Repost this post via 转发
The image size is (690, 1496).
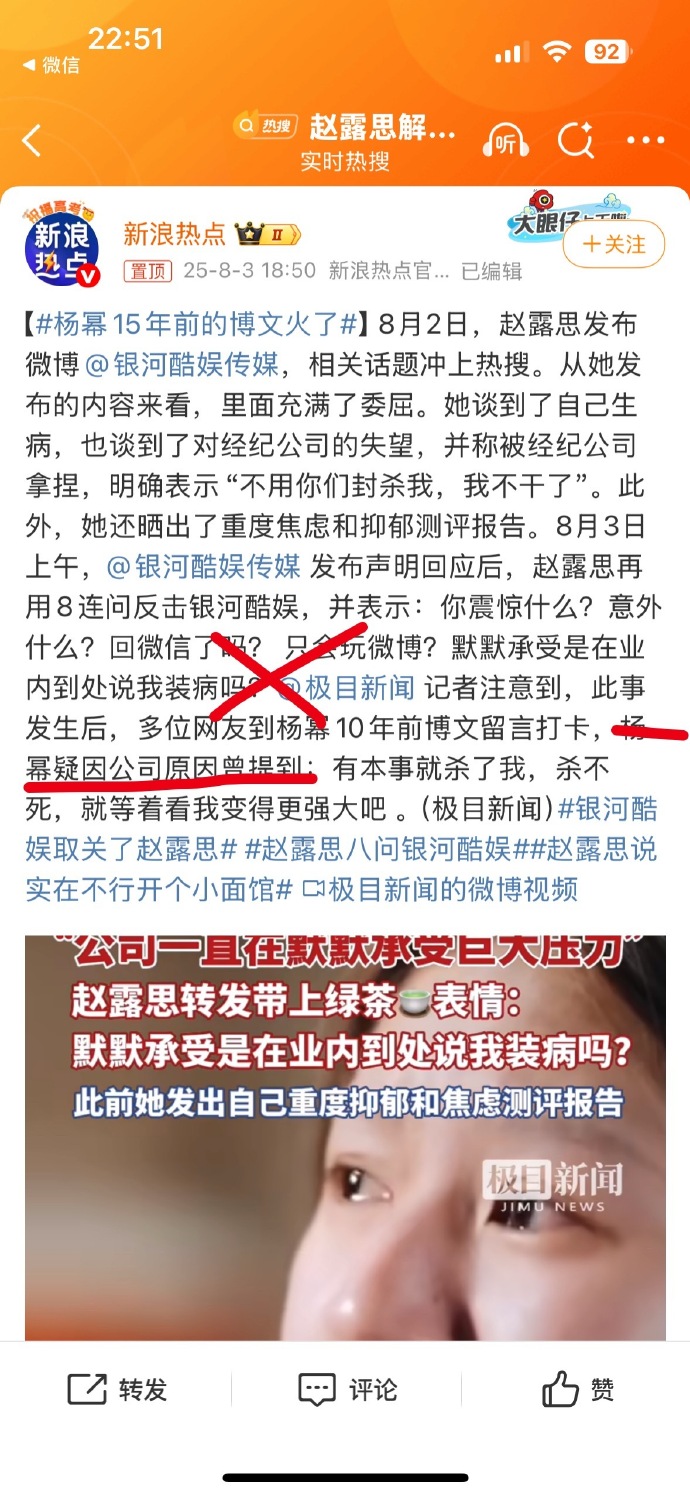[x=117, y=1389]
